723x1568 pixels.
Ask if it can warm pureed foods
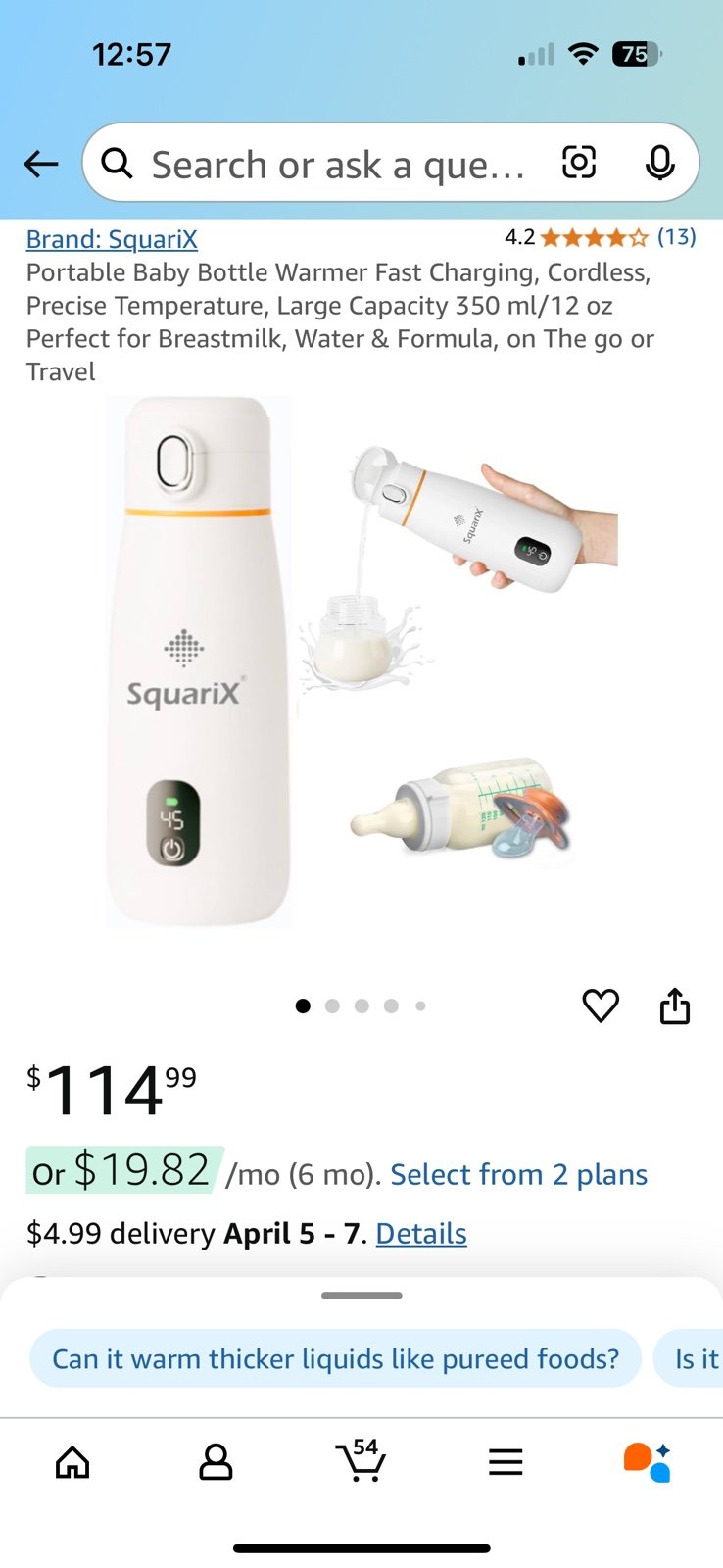pos(335,1358)
